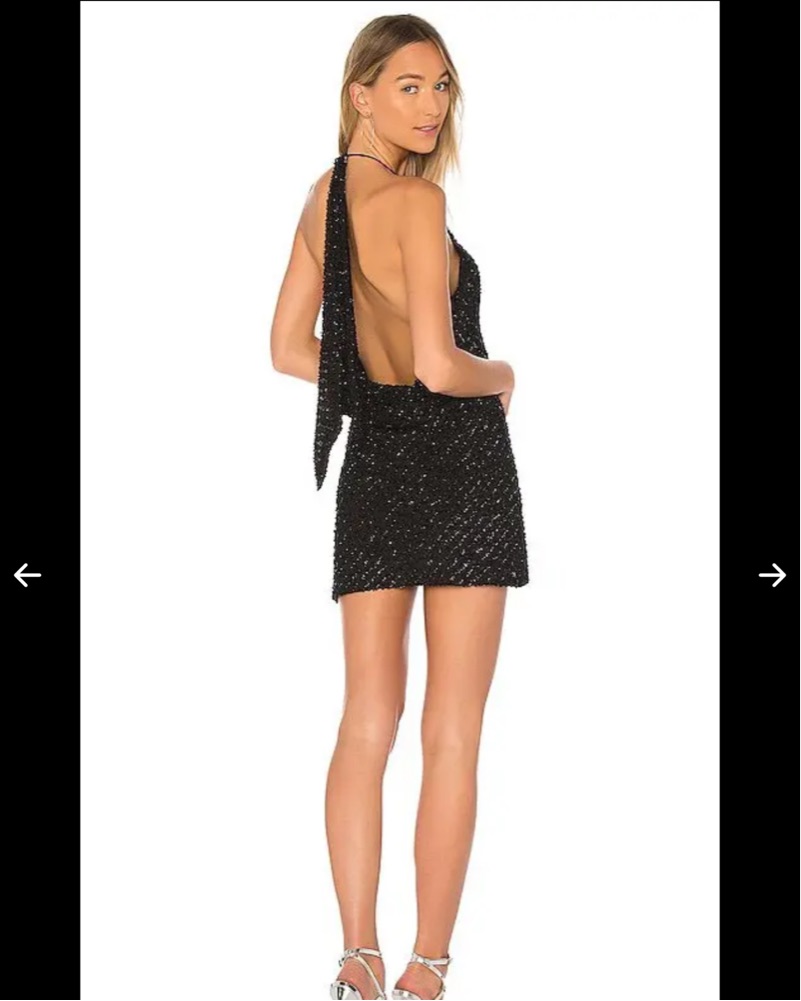
Task: Go to the next image
Action: pyautogui.click(x=772, y=575)
